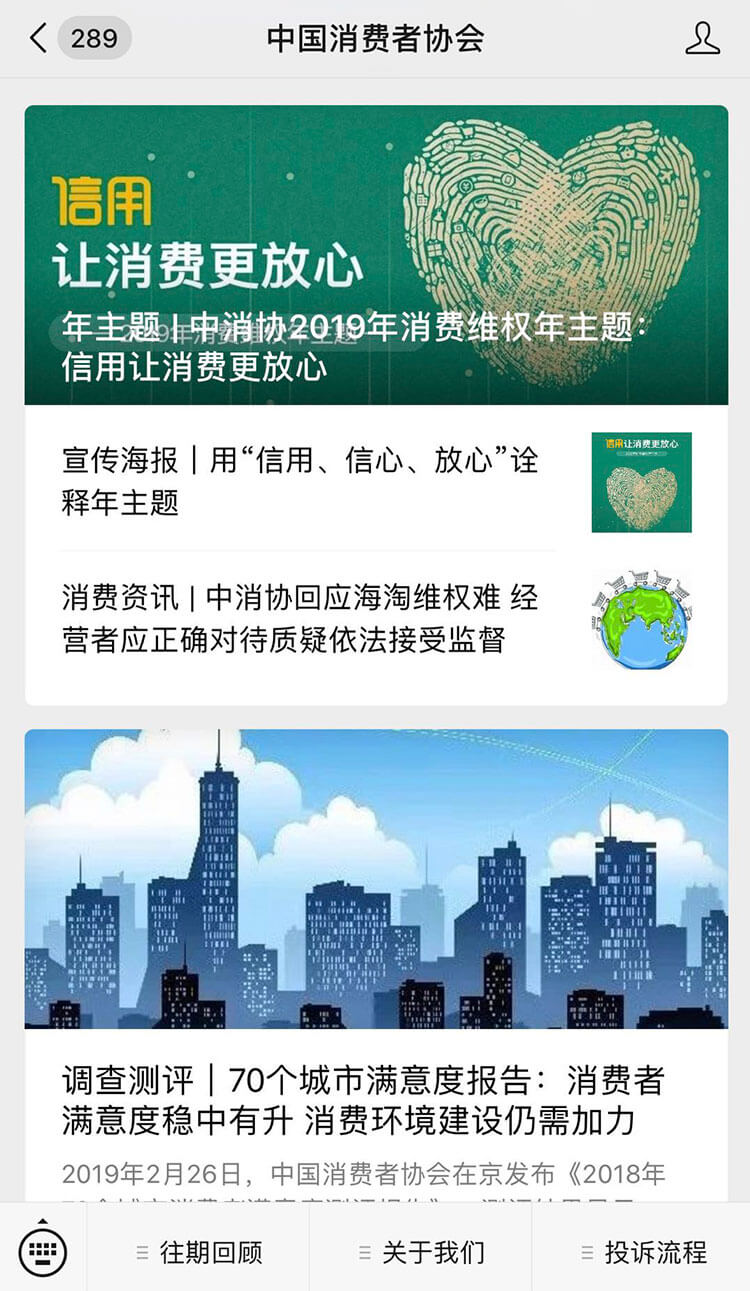Open the 宣传海报 article

300,480
